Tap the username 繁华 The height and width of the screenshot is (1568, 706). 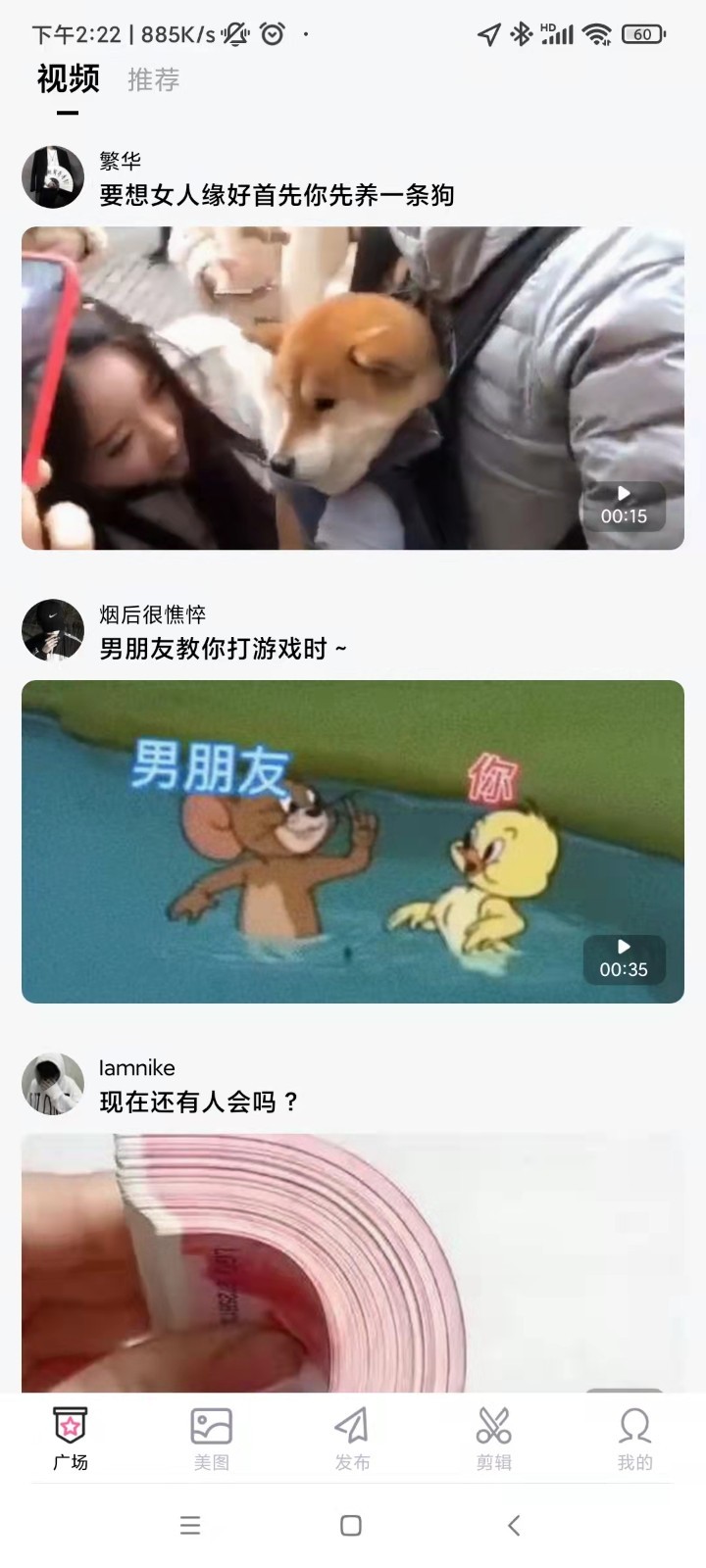point(118,162)
